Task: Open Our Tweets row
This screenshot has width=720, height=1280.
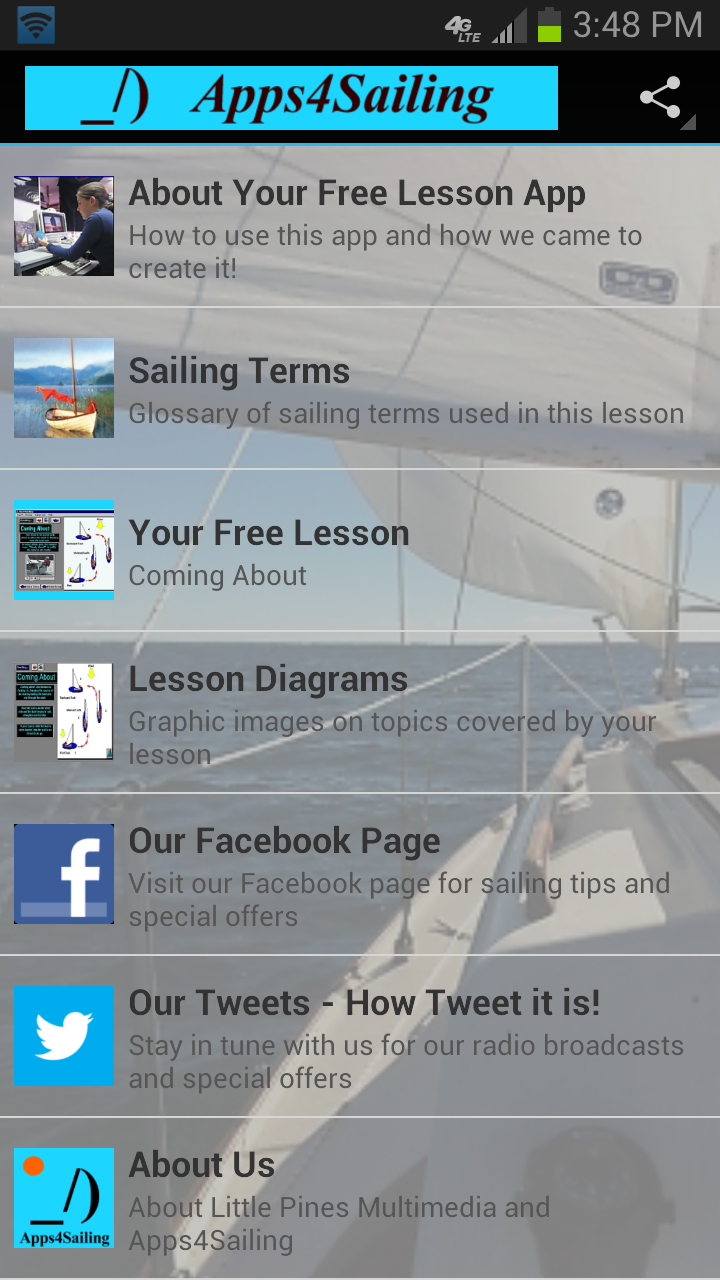Action: (x=360, y=1037)
